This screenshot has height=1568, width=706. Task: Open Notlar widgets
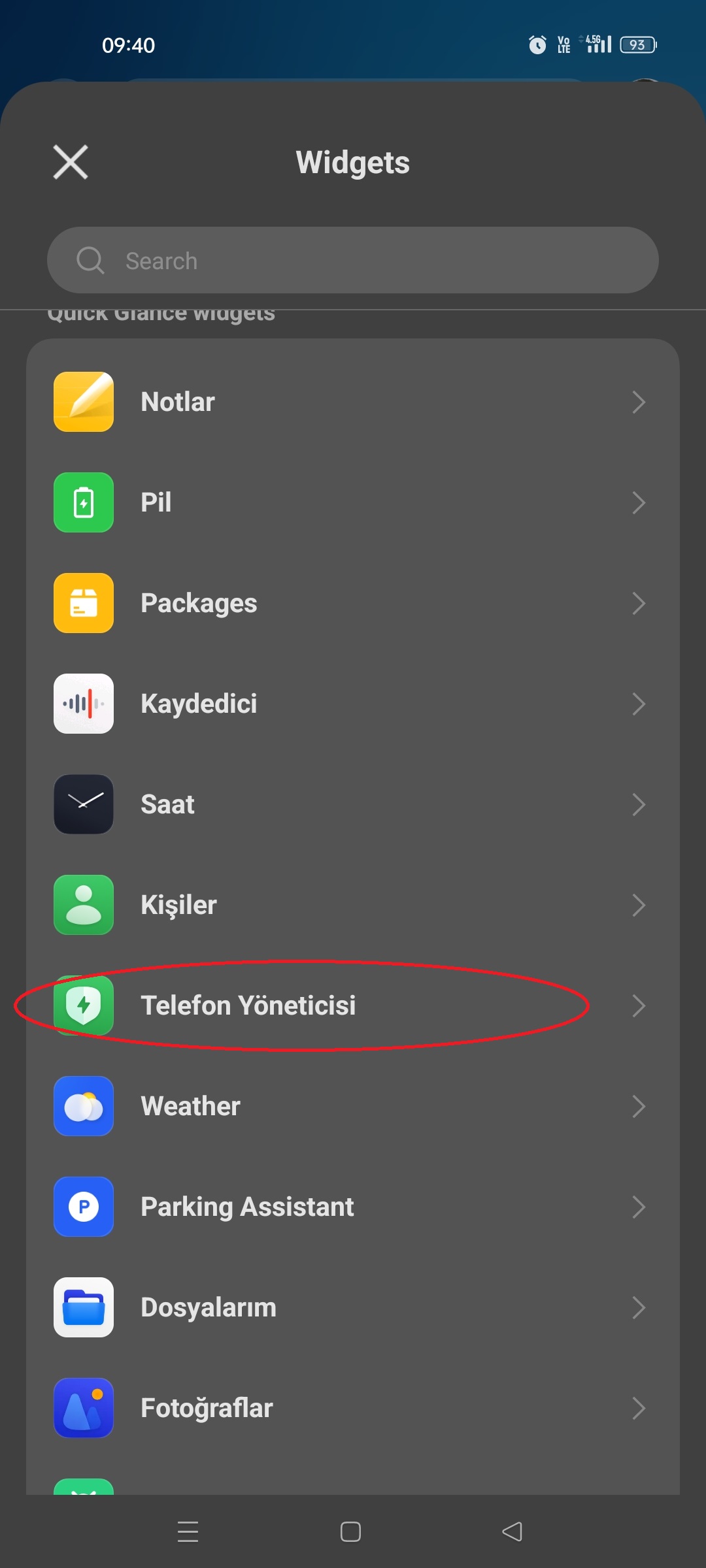tap(353, 402)
